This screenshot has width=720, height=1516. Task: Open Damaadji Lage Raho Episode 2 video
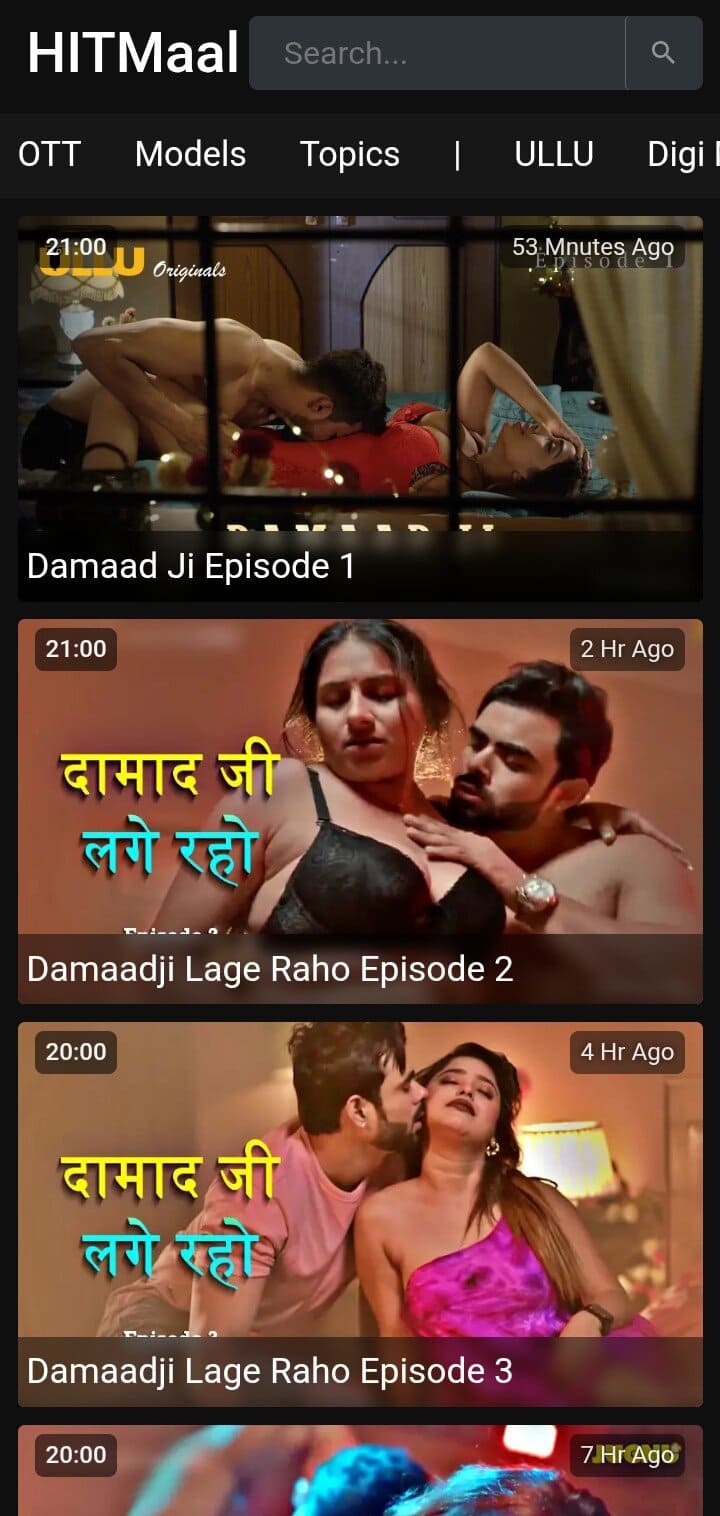click(360, 810)
